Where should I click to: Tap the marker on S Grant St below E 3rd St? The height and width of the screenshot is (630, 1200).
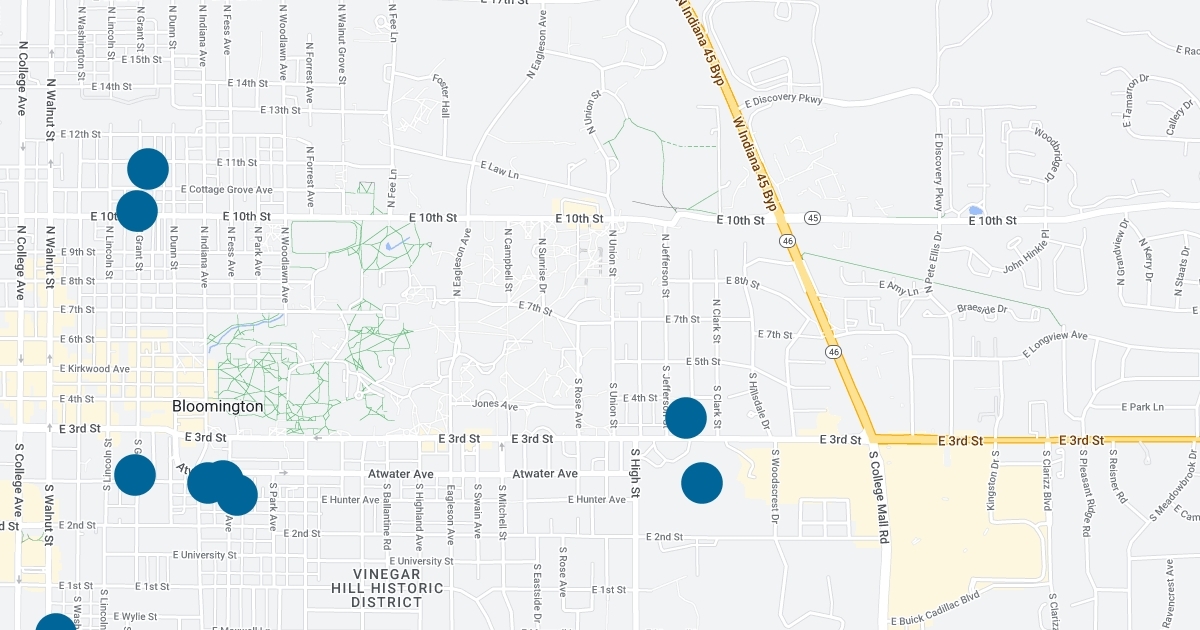[x=135, y=474]
